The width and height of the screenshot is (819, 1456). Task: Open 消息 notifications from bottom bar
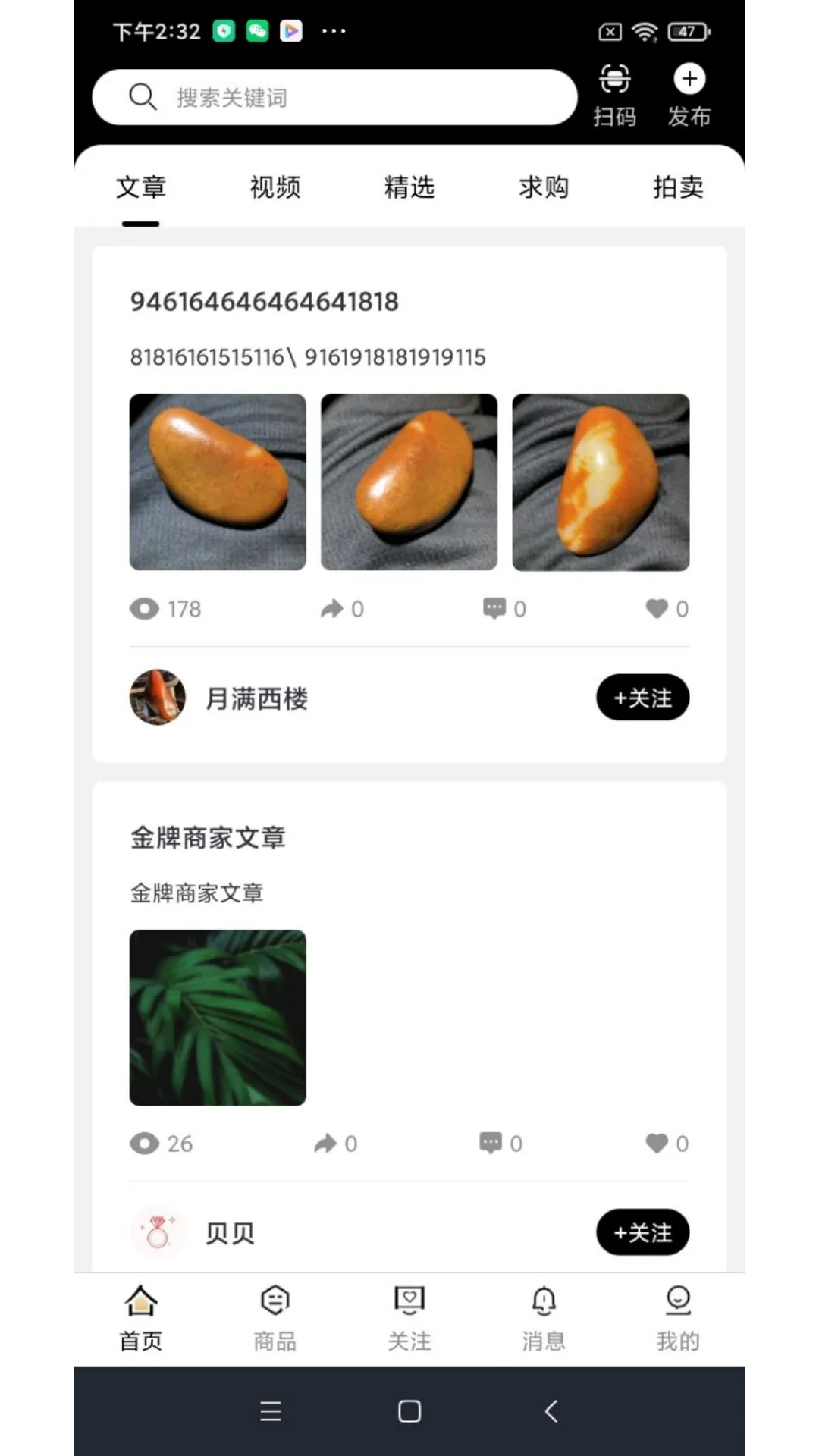pos(543,1317)
